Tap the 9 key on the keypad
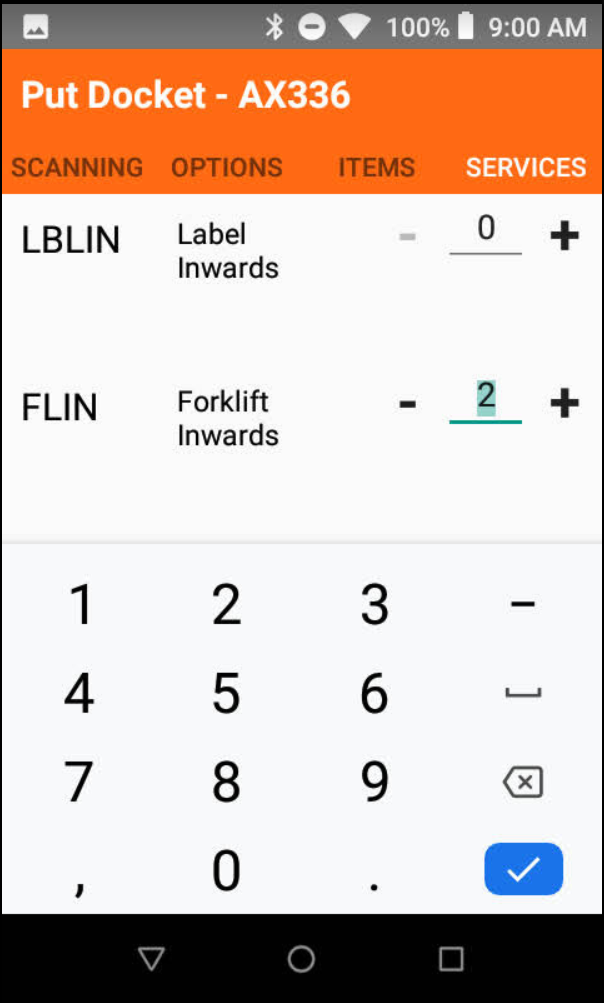The width and height of the screenshot is (604, 1003). tap(375, 782)
